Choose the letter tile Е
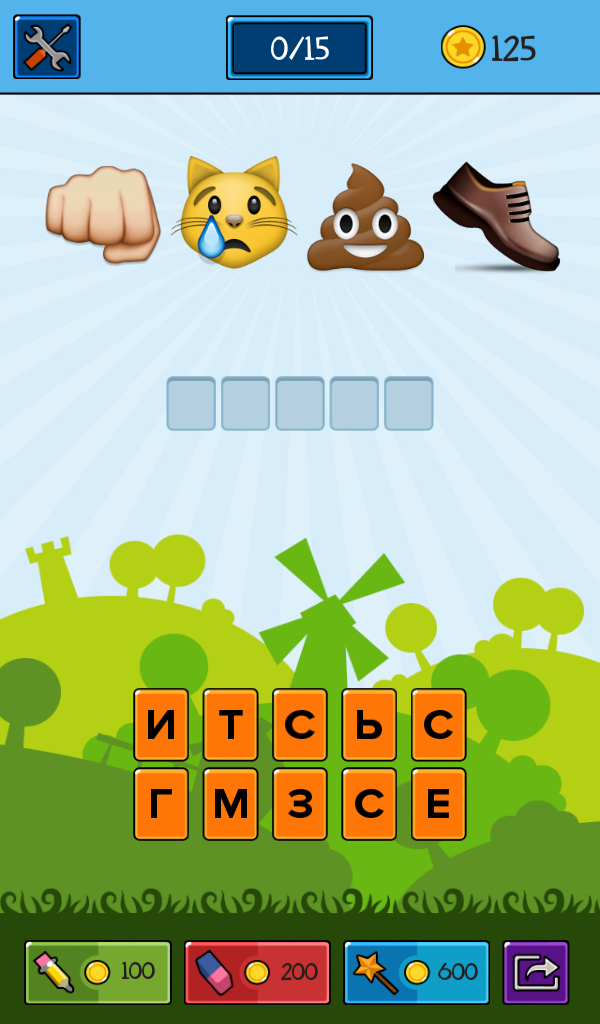600x1024 pixels. coord(438,804)
